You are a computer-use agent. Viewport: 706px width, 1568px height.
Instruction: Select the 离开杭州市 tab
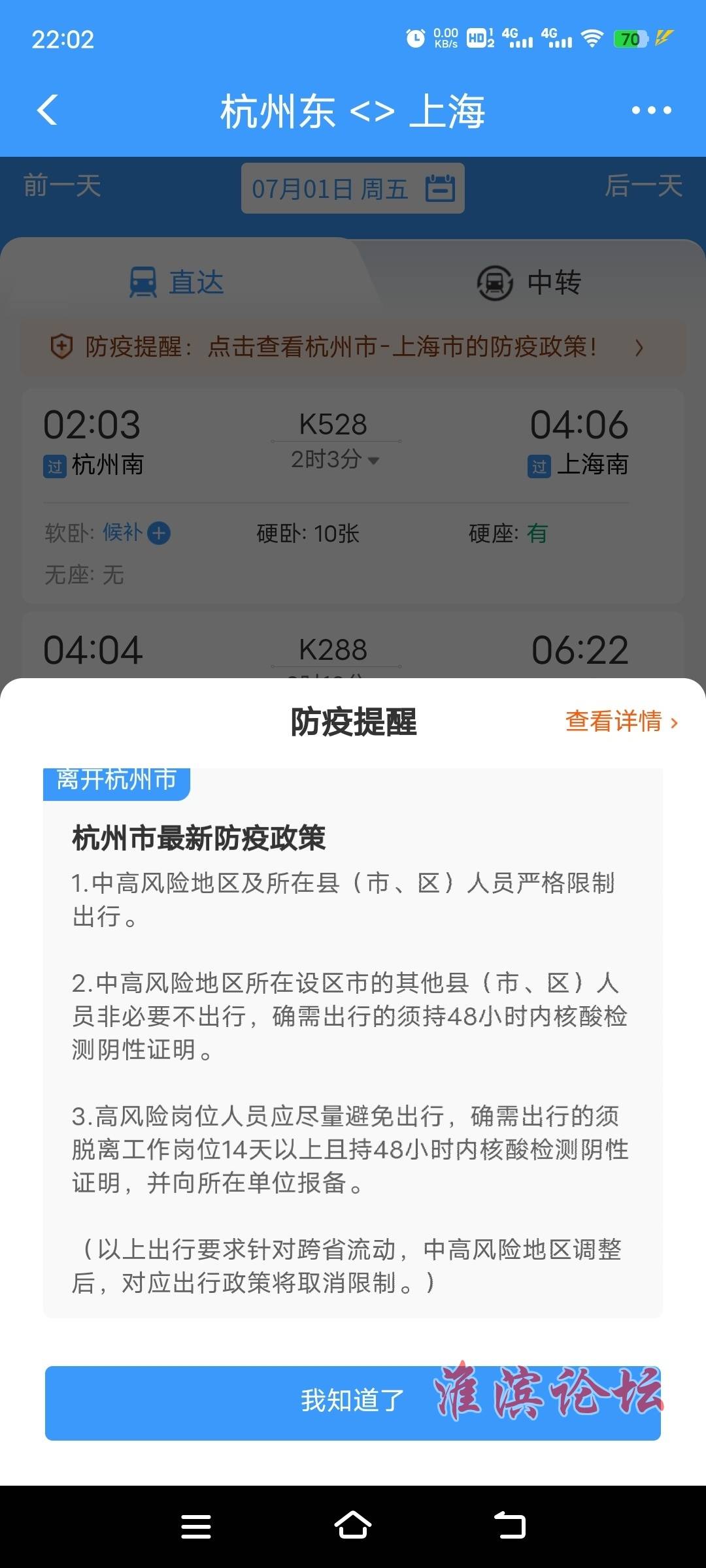(x=116, y=781)
